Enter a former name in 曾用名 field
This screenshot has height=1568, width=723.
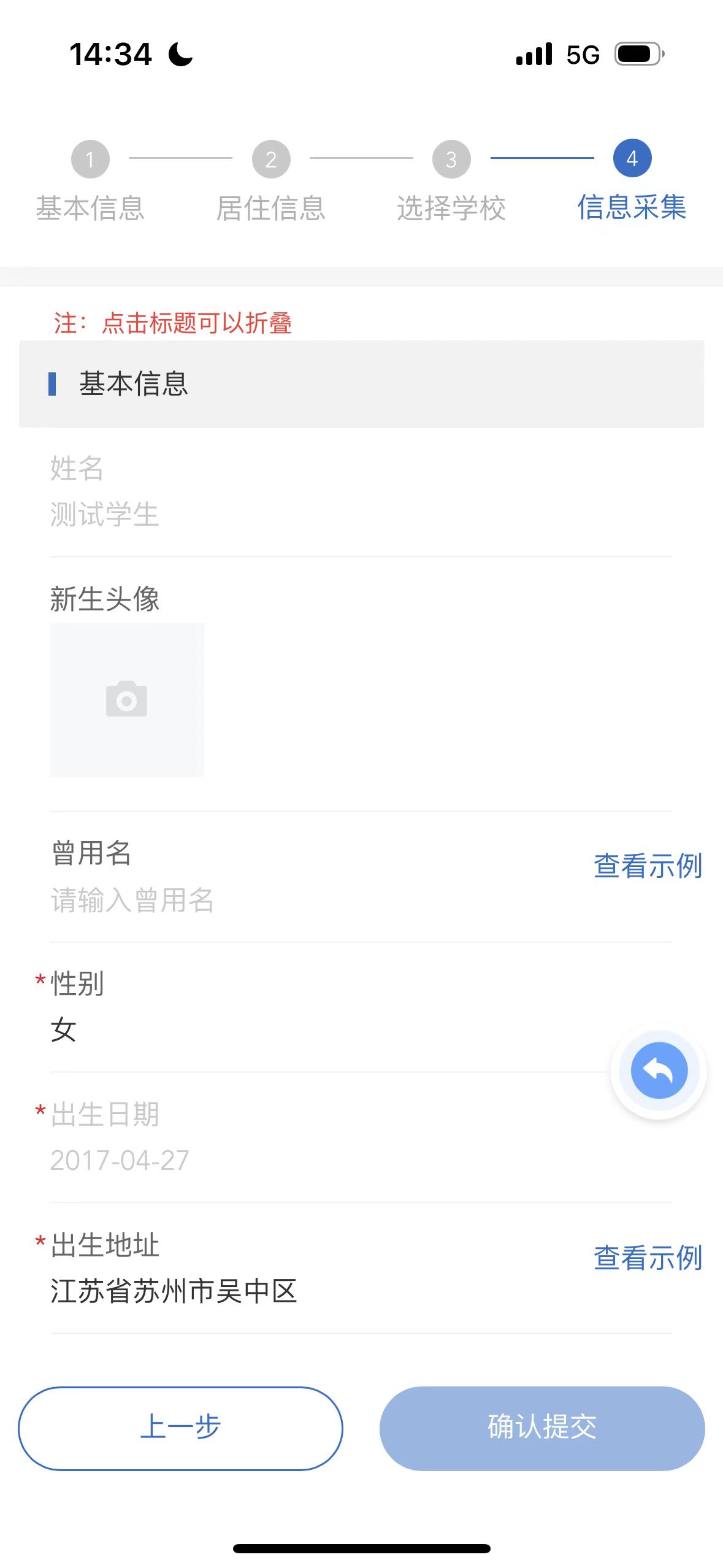click(245, 901)
